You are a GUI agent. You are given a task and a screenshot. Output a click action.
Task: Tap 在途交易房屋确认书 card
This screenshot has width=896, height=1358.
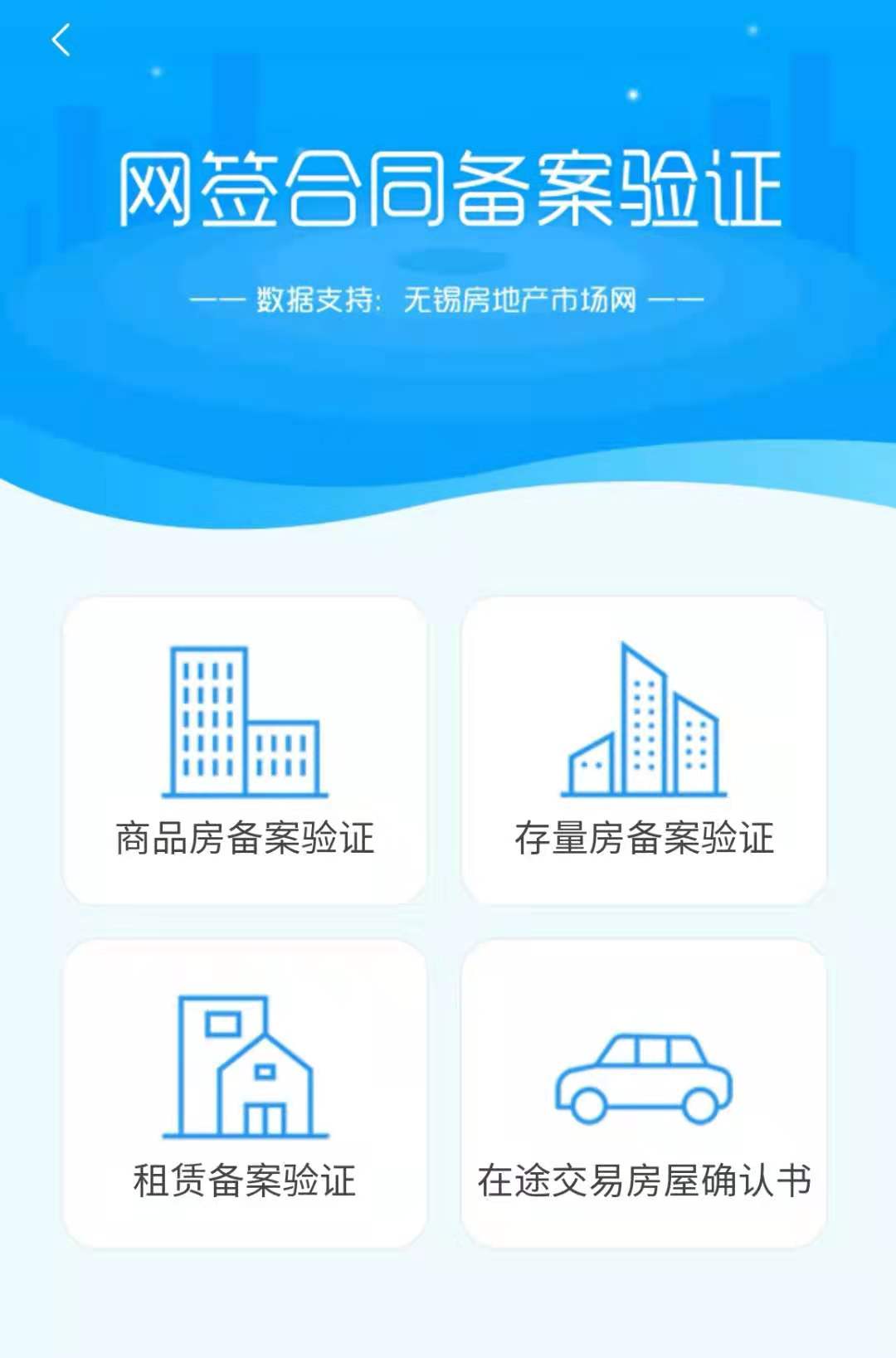[644, 1093]
